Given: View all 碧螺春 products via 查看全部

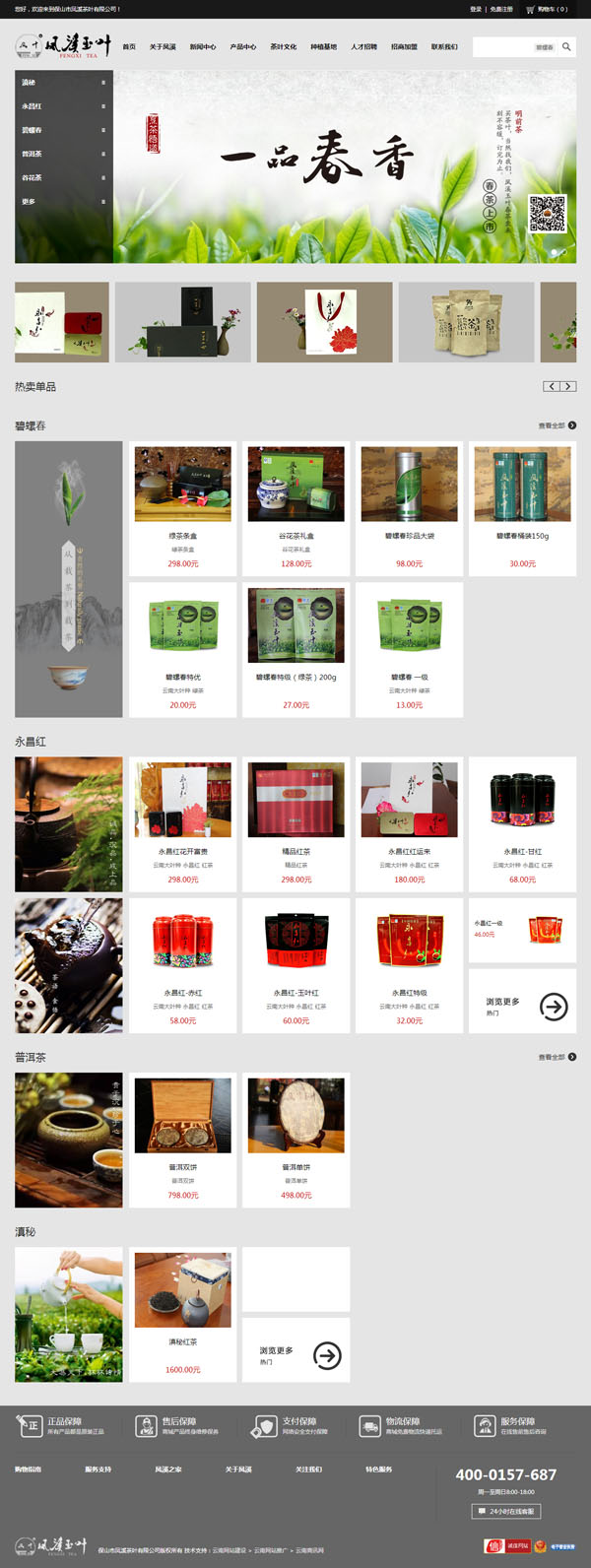Looking at the screenshot, I should [557, 425].
